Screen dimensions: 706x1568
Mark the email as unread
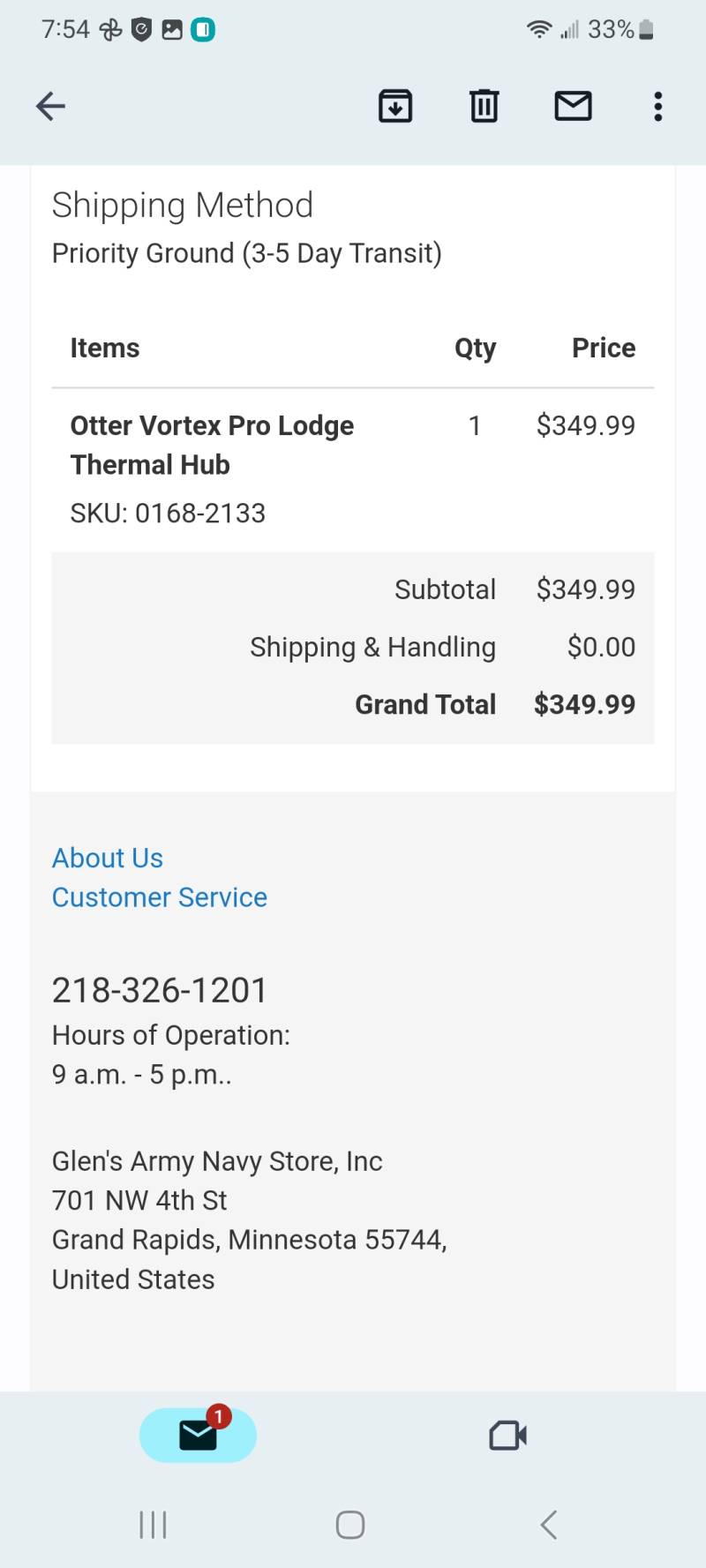(573, 106)
